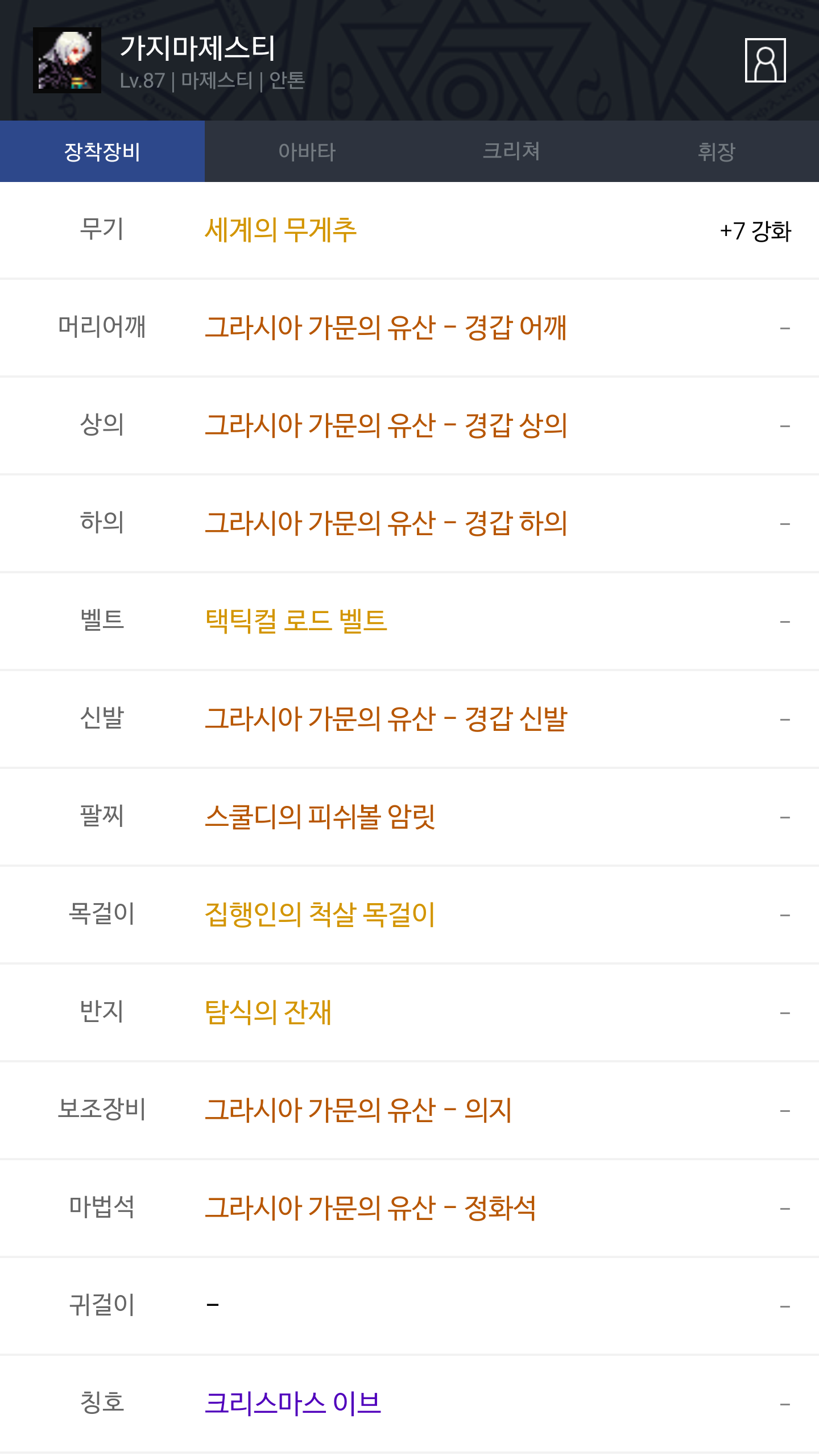View necklace 집행인의 척살 목걸이
Image resolution: width=819 pixels, height=1456 pixels.
(x=320, y=915)
